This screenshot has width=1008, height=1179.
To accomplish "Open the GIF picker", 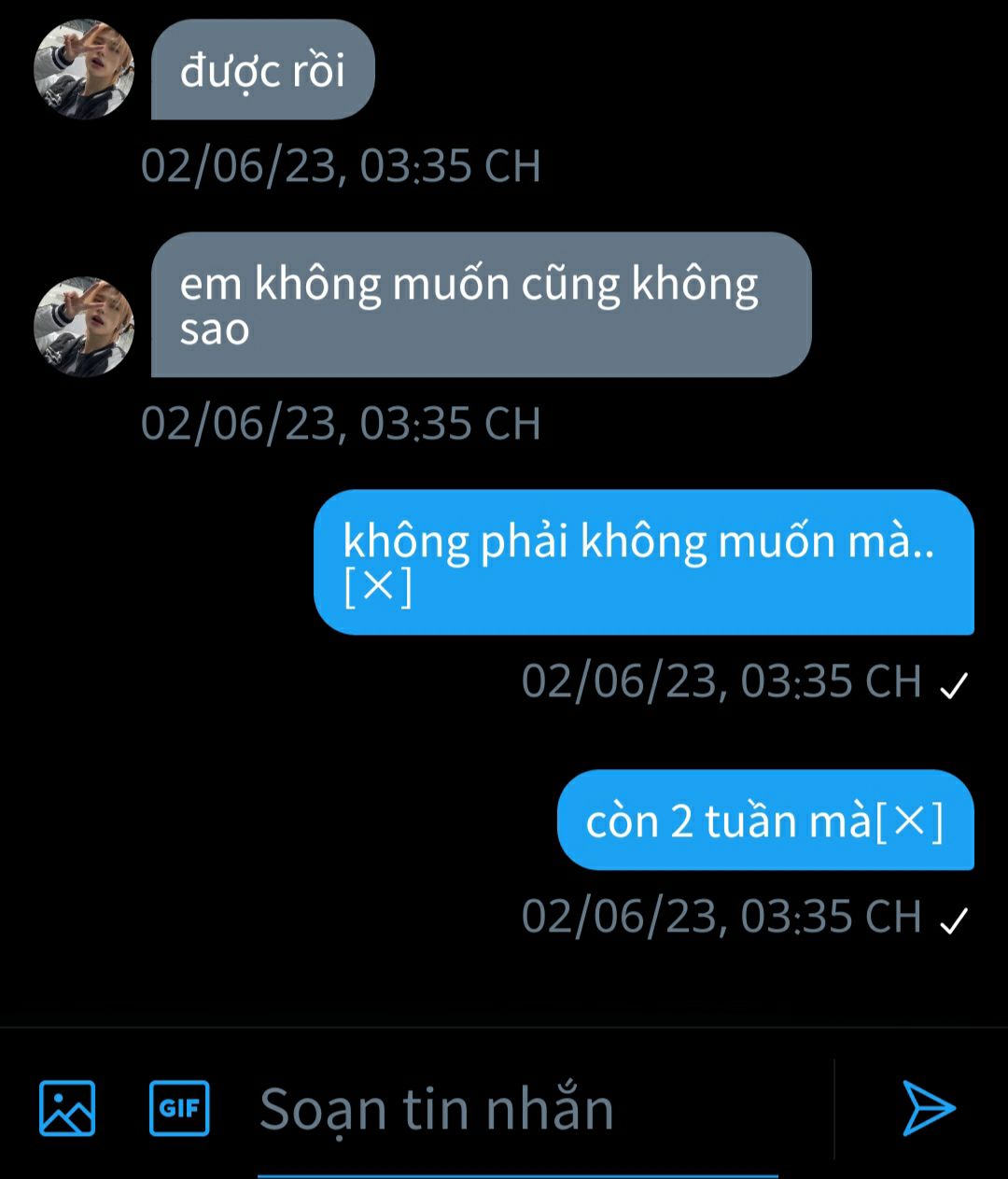I will (179, 1108).
